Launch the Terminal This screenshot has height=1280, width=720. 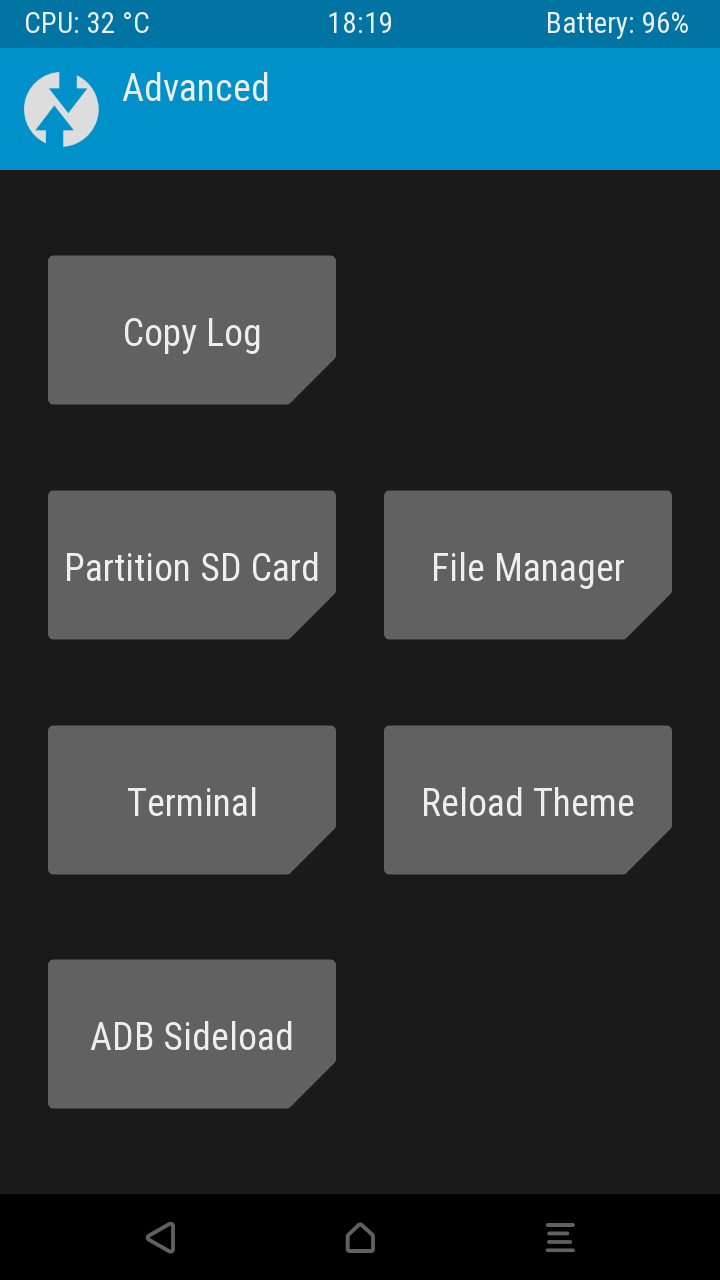[x=192, y=801]
